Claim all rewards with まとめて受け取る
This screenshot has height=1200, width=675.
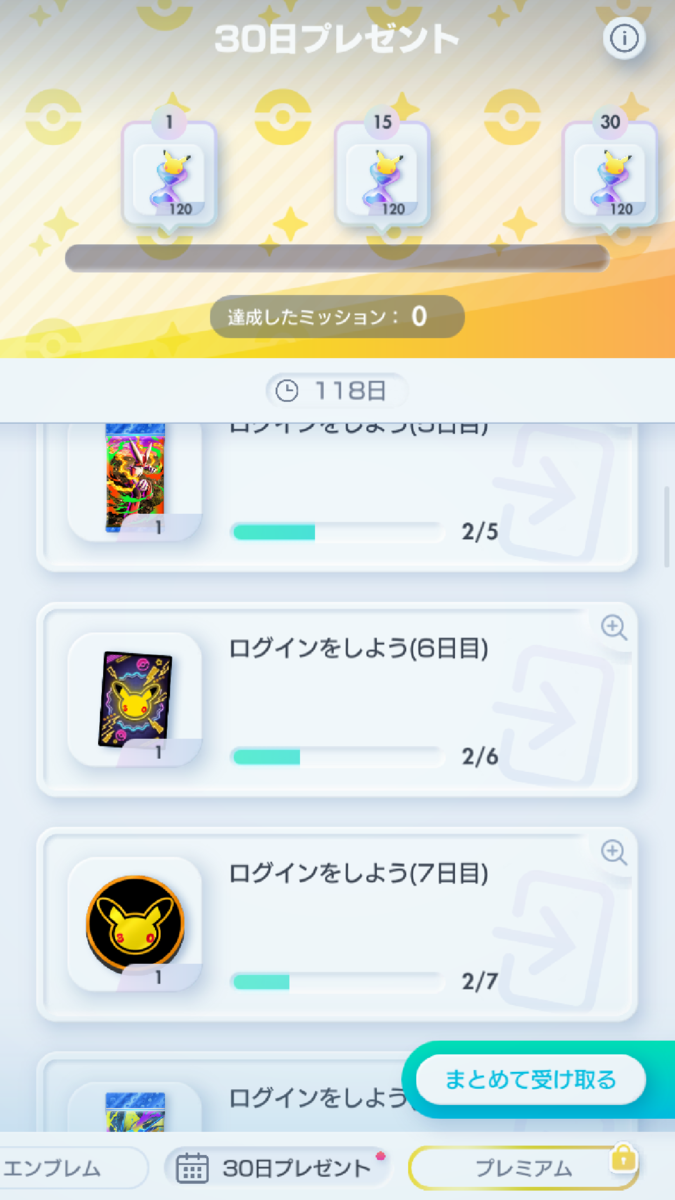click(530, 1079)
